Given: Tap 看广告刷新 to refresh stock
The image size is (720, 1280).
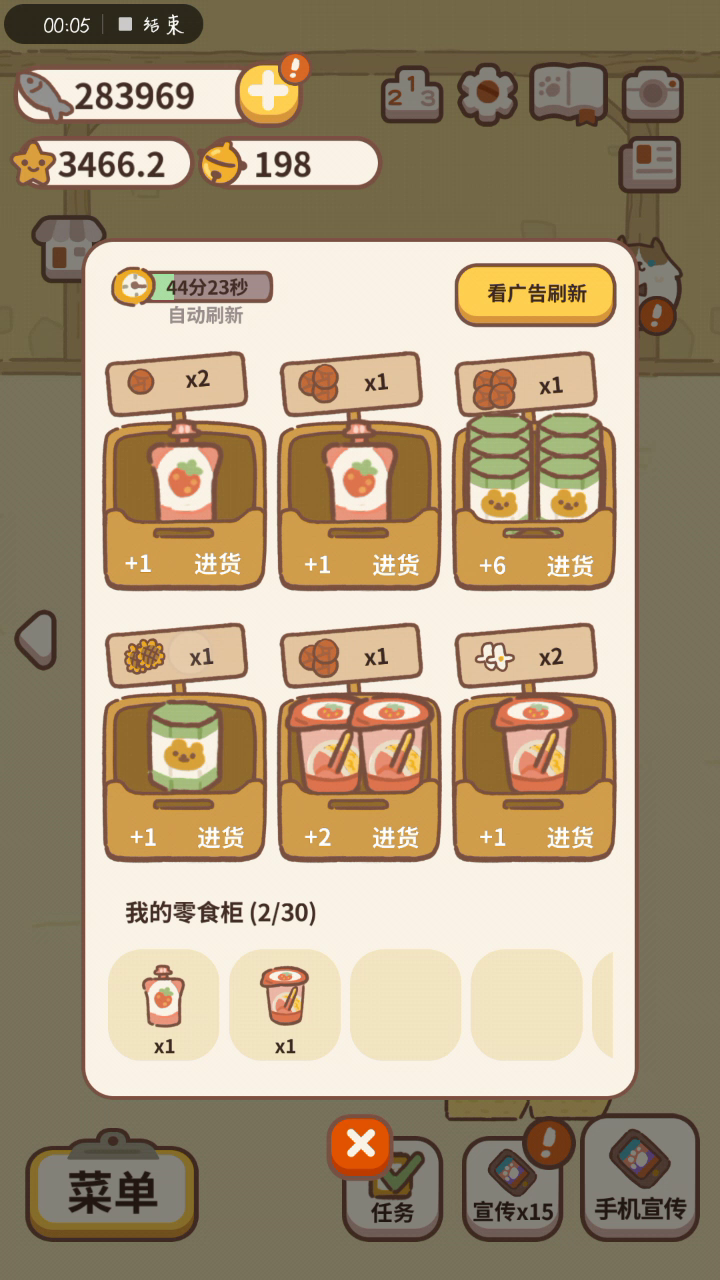Looking at the screenshot, I should [x=536, y=294].
